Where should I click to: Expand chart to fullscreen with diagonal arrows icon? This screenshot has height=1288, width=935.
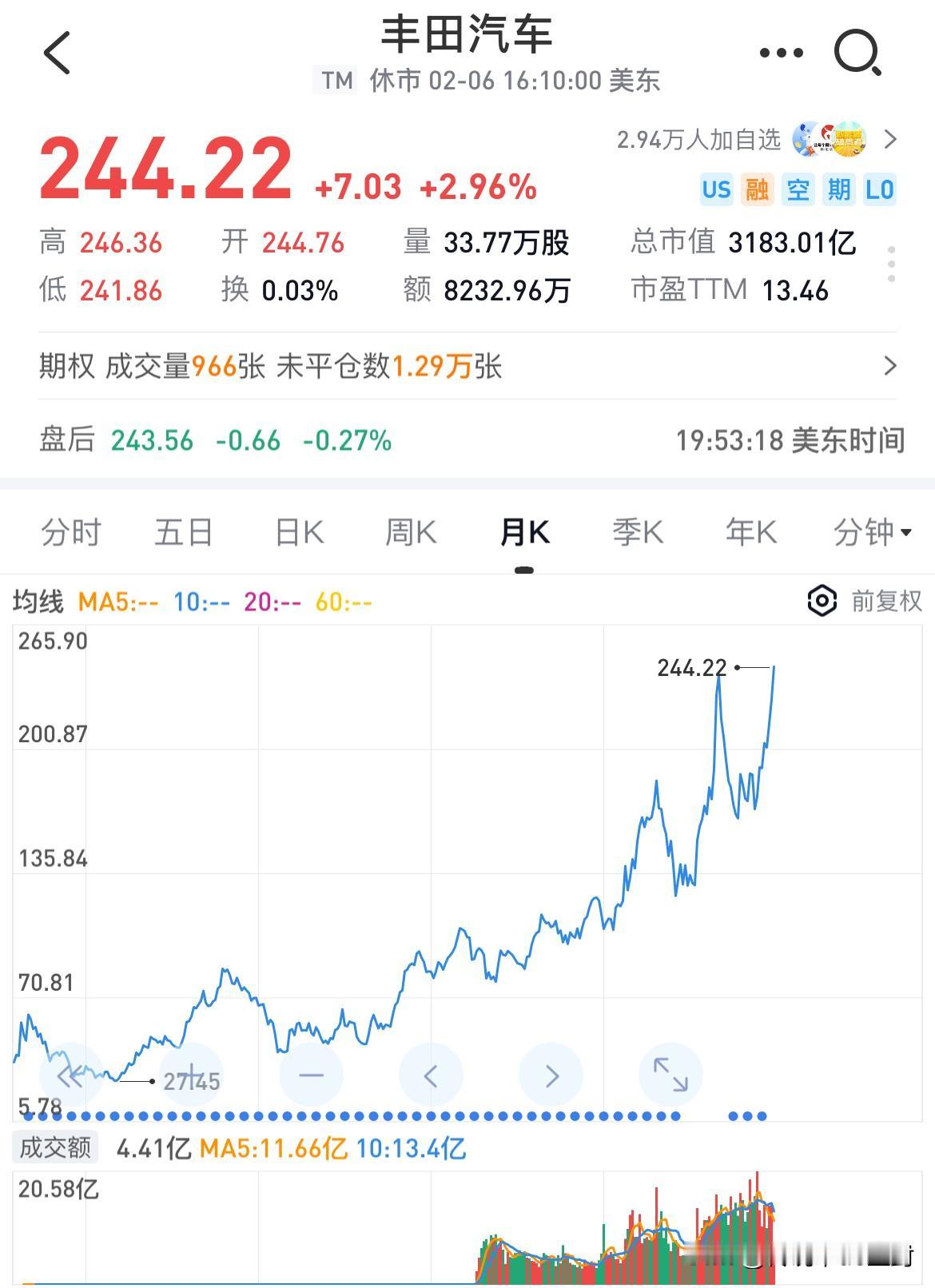tap(671, 1075)
